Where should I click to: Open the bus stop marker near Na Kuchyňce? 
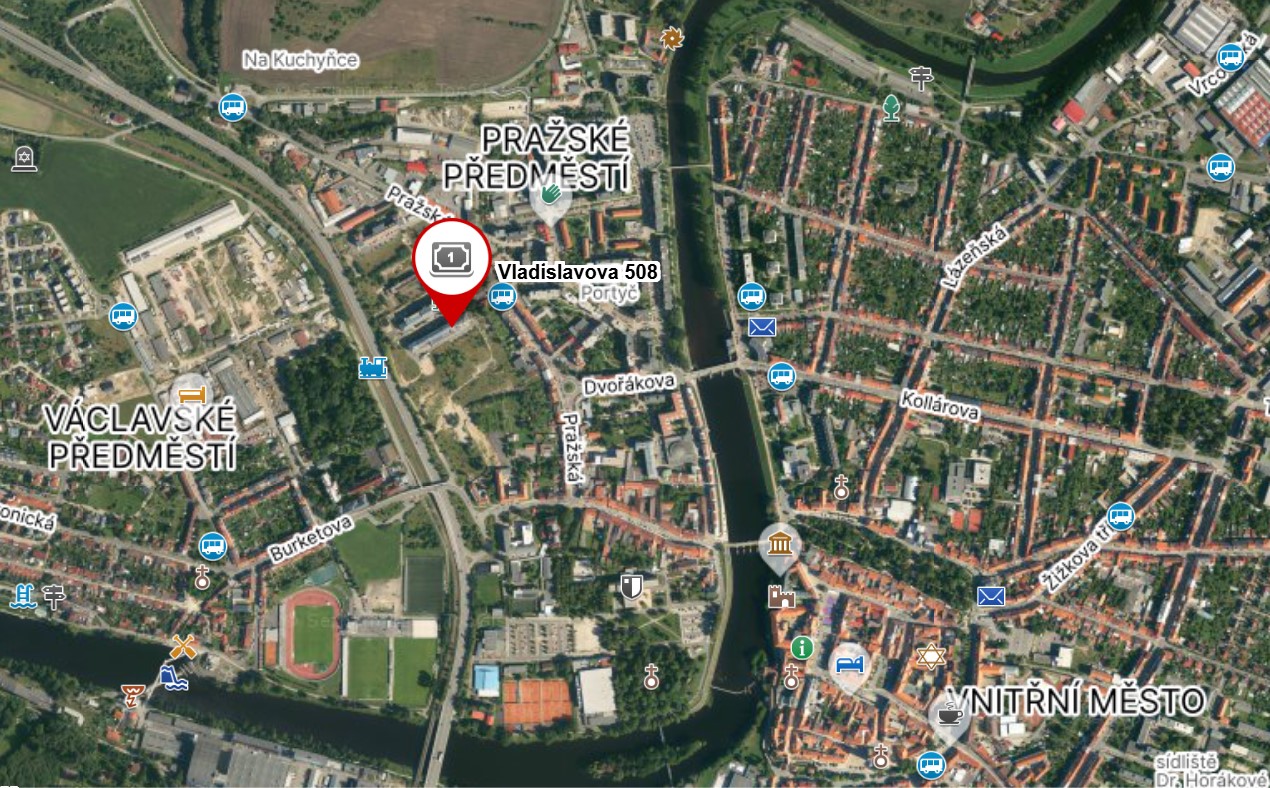(233, 107)
